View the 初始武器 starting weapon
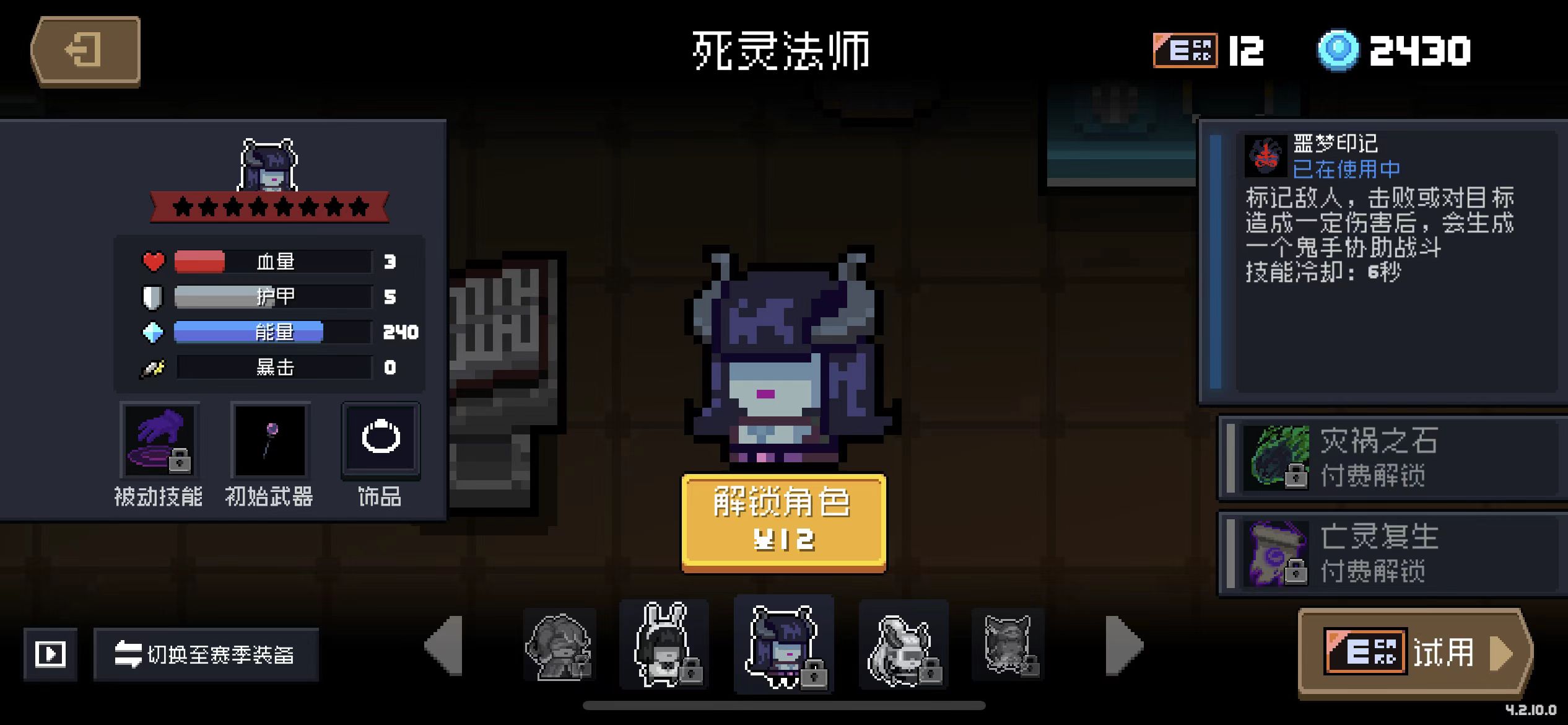Screen dimensions: 1568x725 270,441
